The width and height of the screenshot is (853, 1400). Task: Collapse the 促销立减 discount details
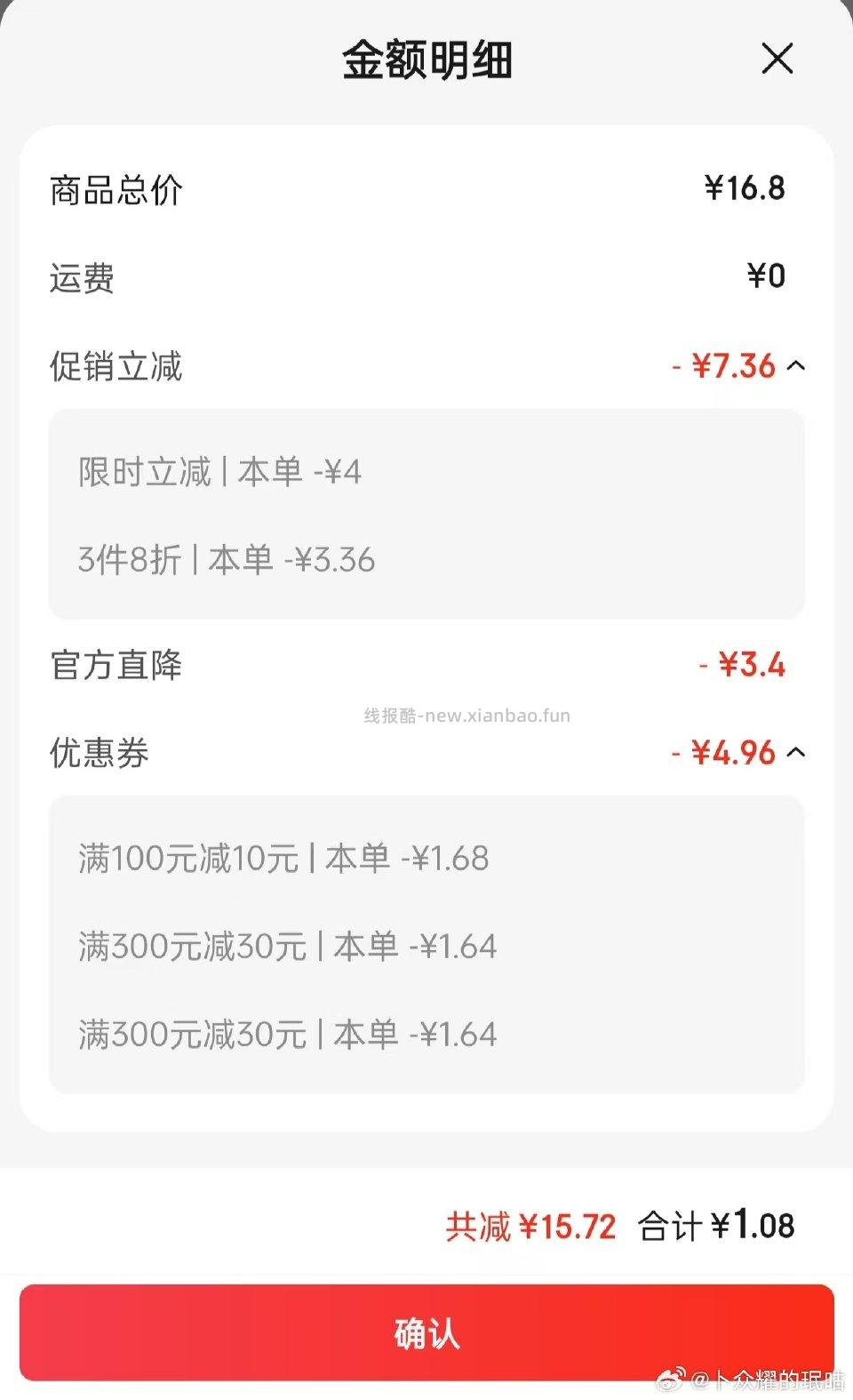(x=797, y=365)
